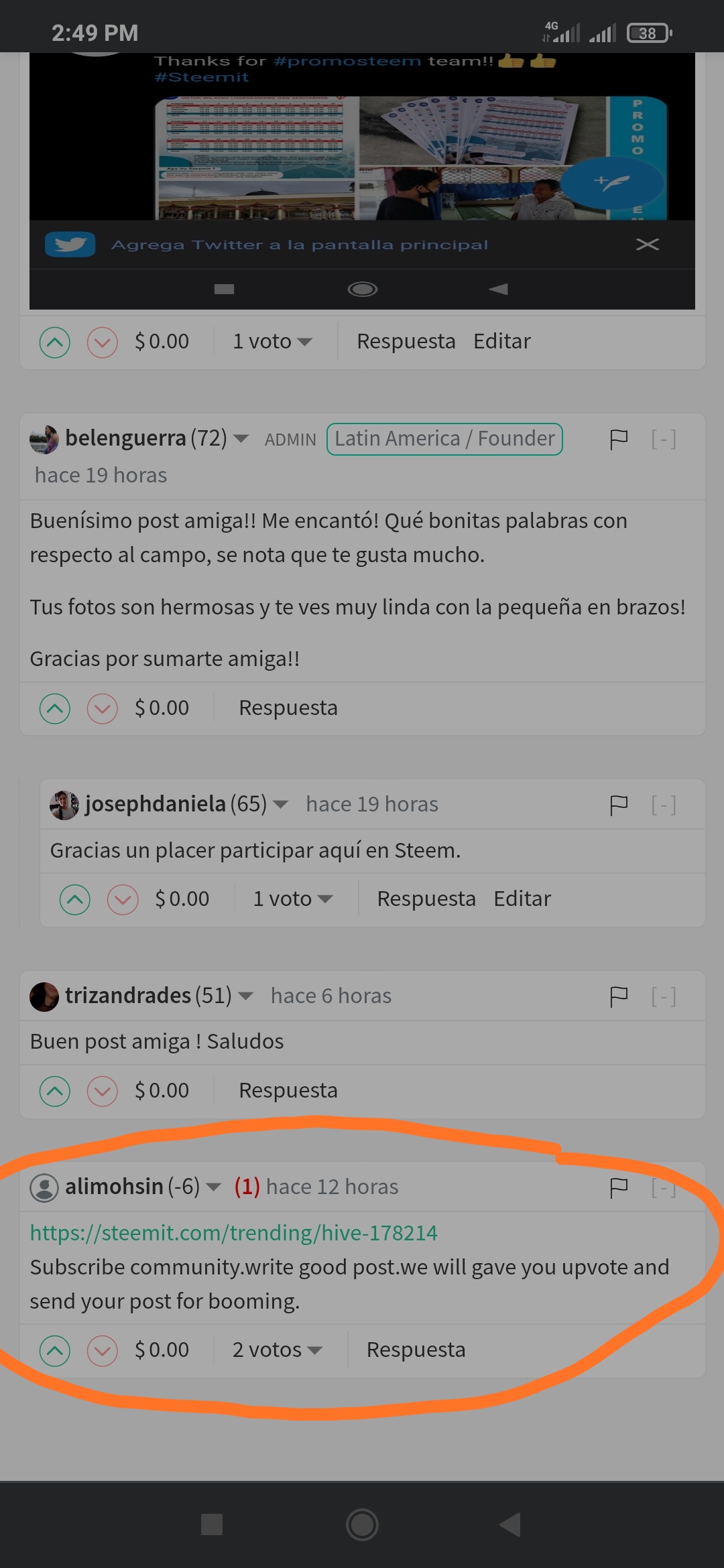Flag belenguerra's comment
Viewport: 724px width, 1568px height.
tap(618, 440)
